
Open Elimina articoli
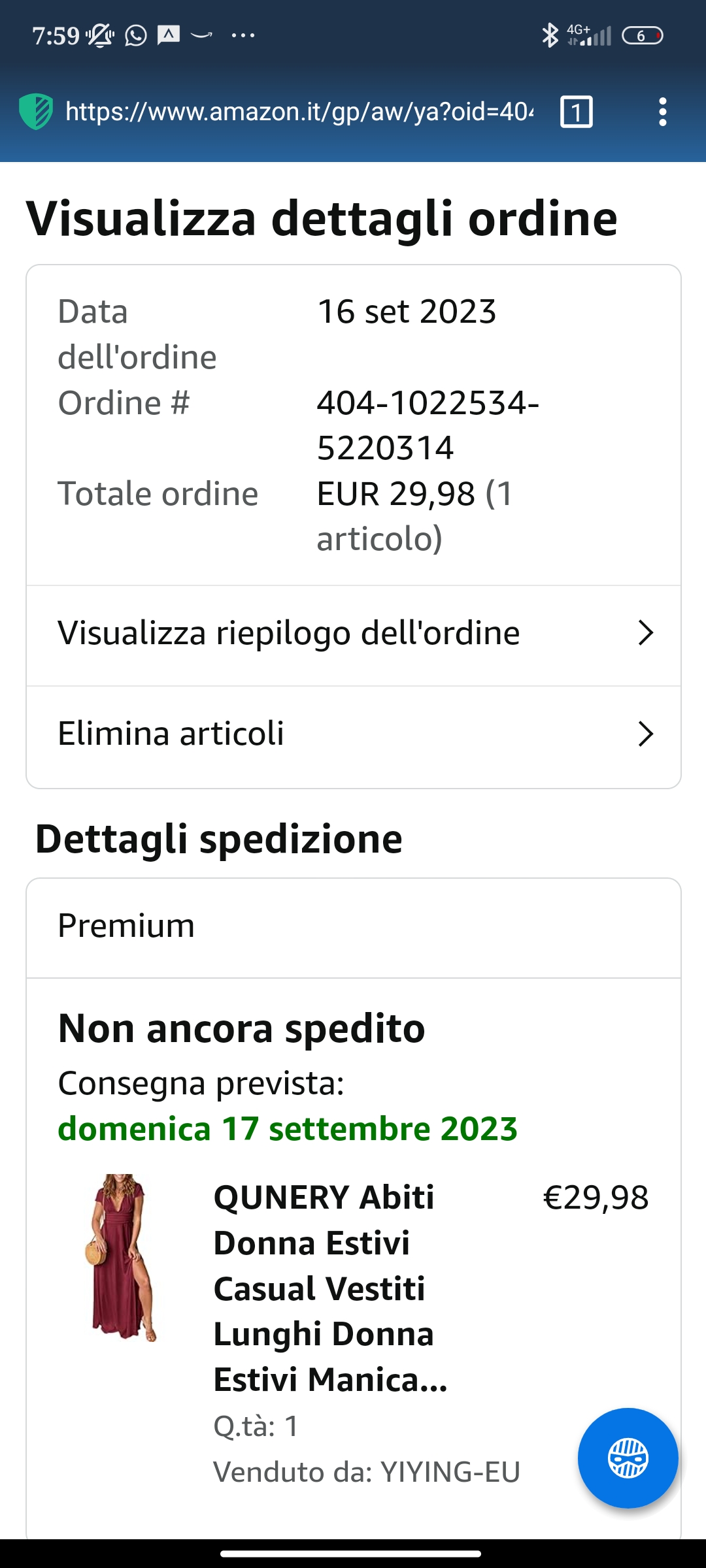coord(354,734)
